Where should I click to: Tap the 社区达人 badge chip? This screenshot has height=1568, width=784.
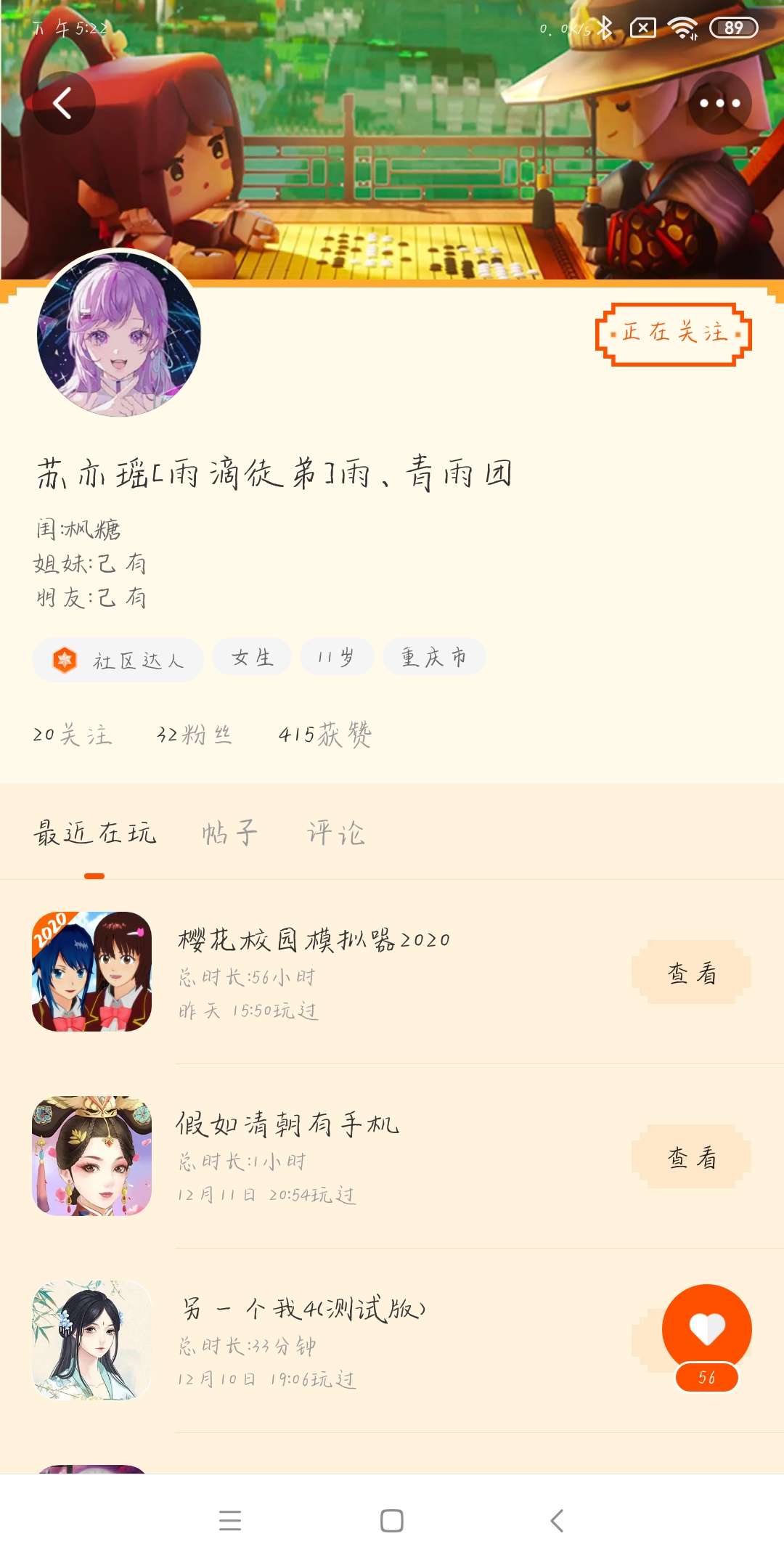coord(118,660)
